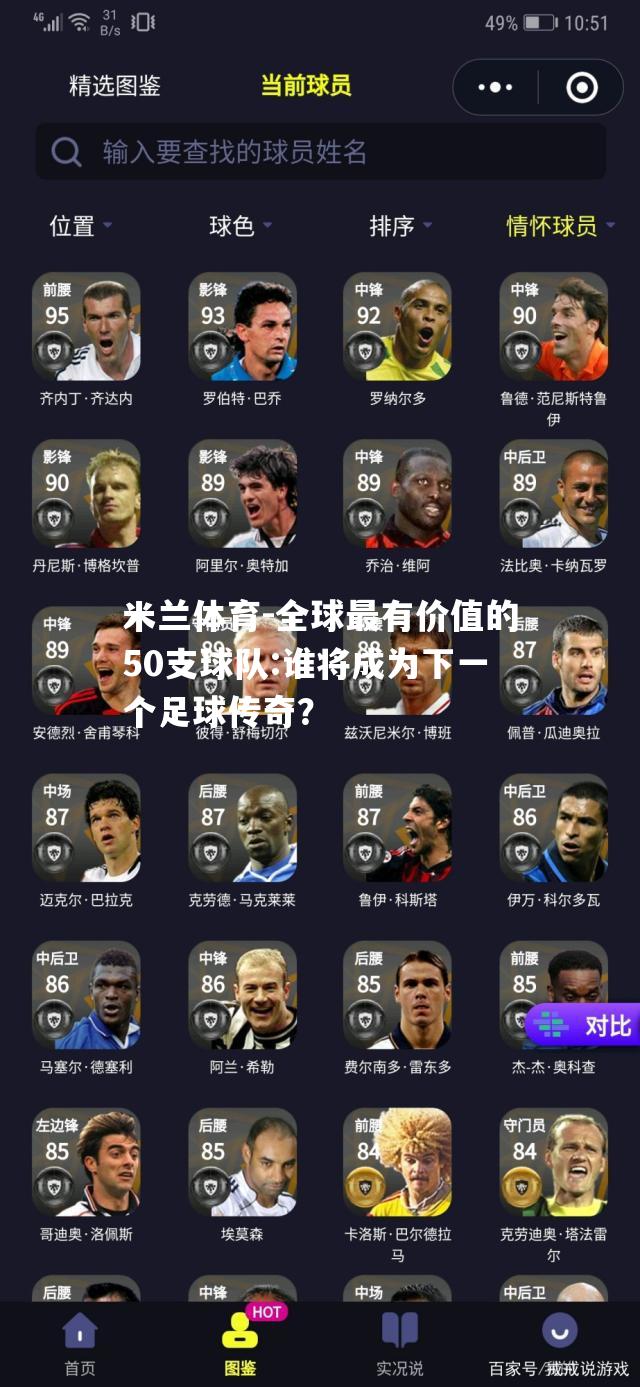Screen dimensions: 640x1387
Task: Open the mini program more-options menu
Action: point(495,88)
